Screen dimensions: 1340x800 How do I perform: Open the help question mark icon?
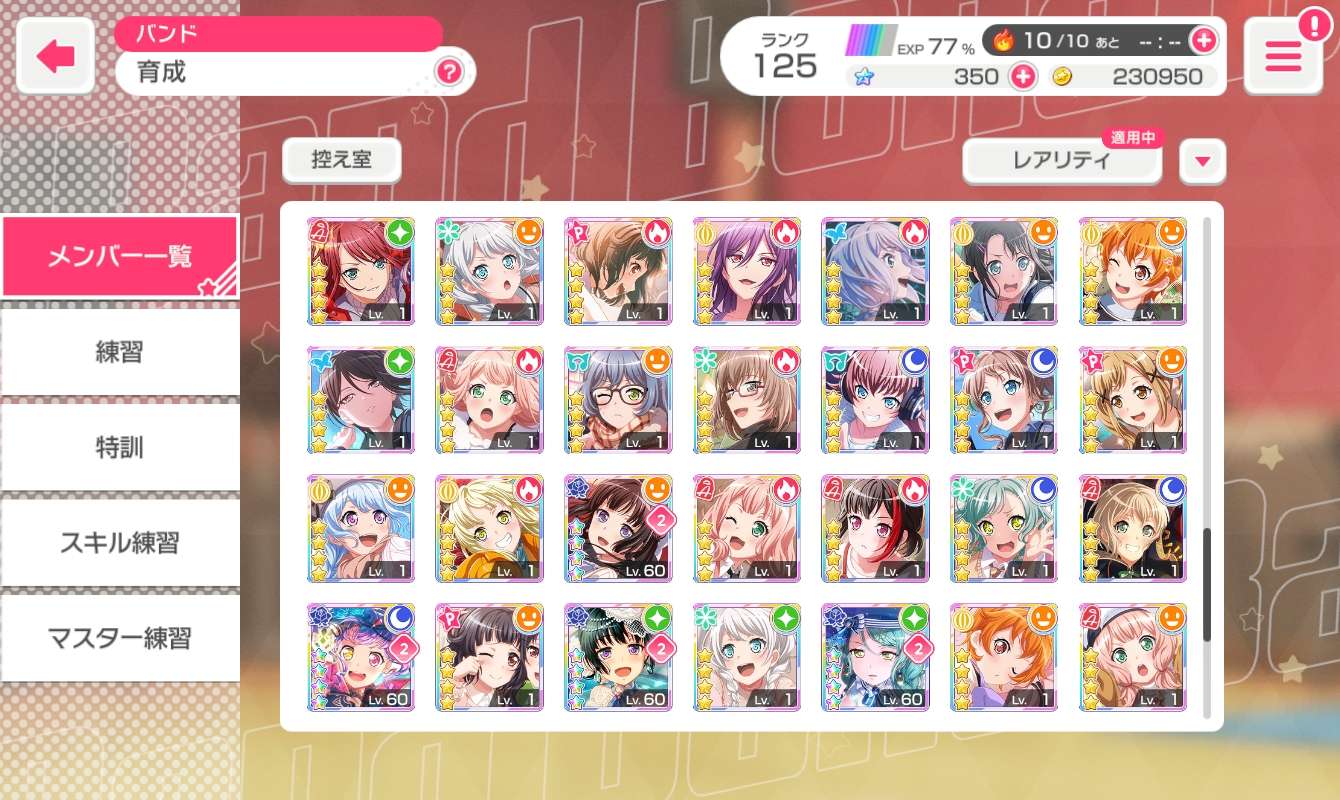coord(448,72)
